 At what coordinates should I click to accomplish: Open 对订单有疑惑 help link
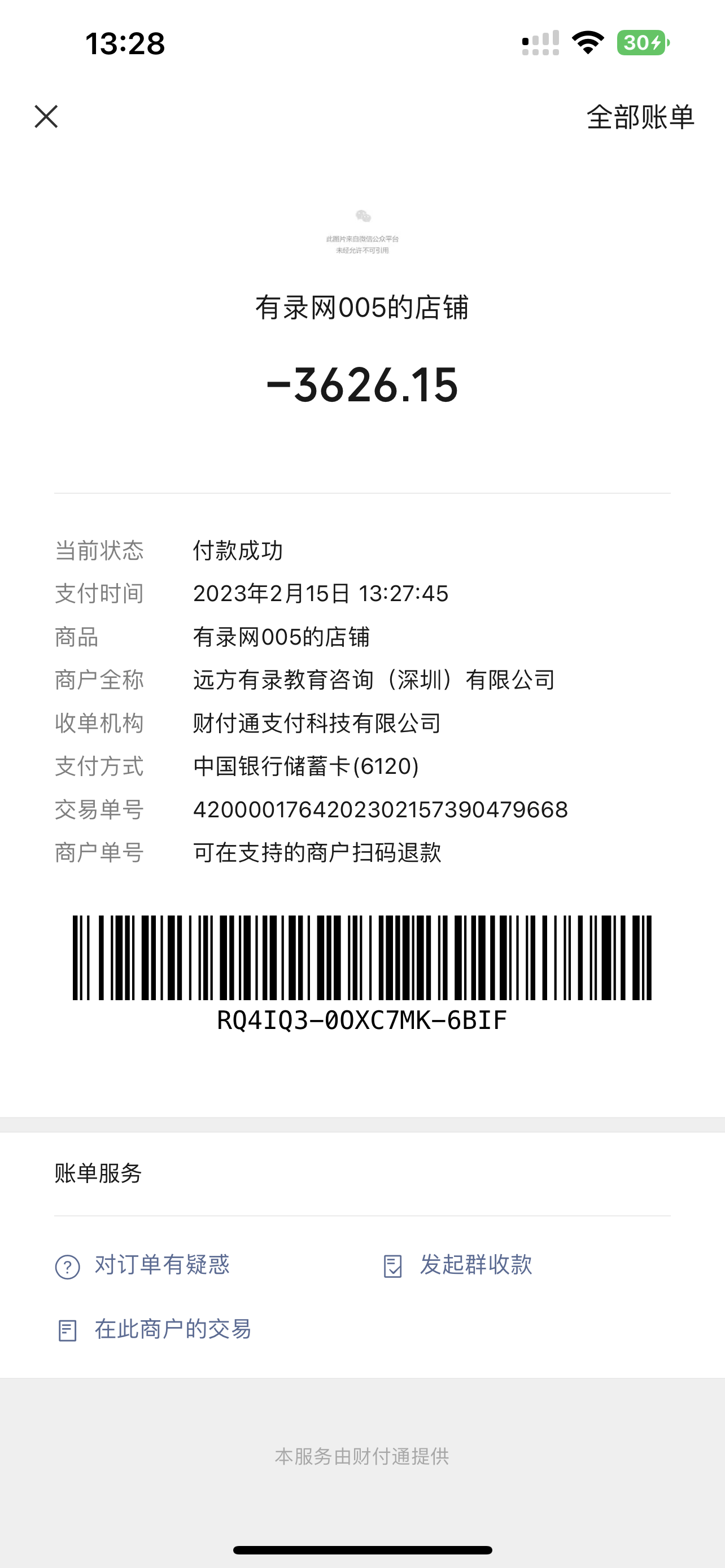click(x=143, y=1265)
